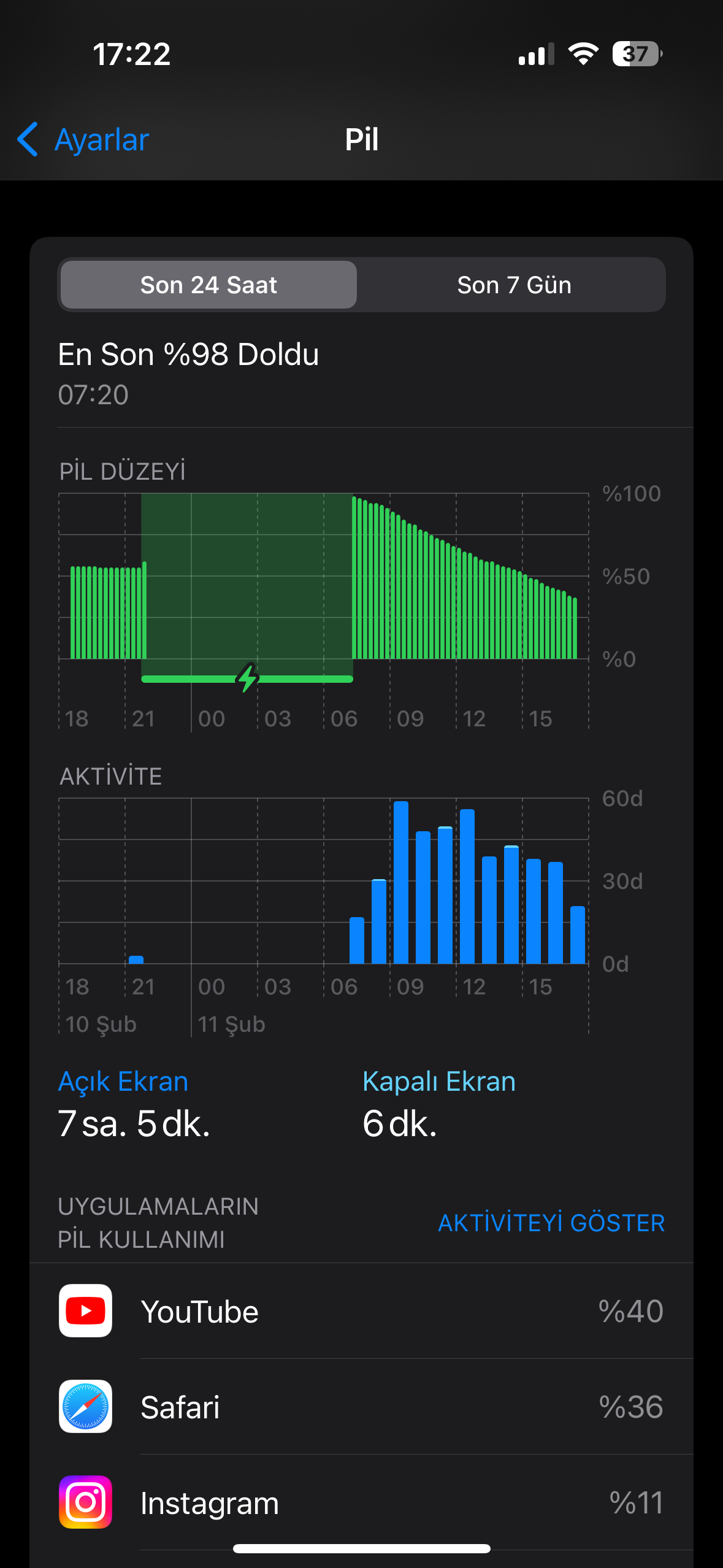Open YouTube battery usage row
The image size is (723, 1568).
(361, 1311)
